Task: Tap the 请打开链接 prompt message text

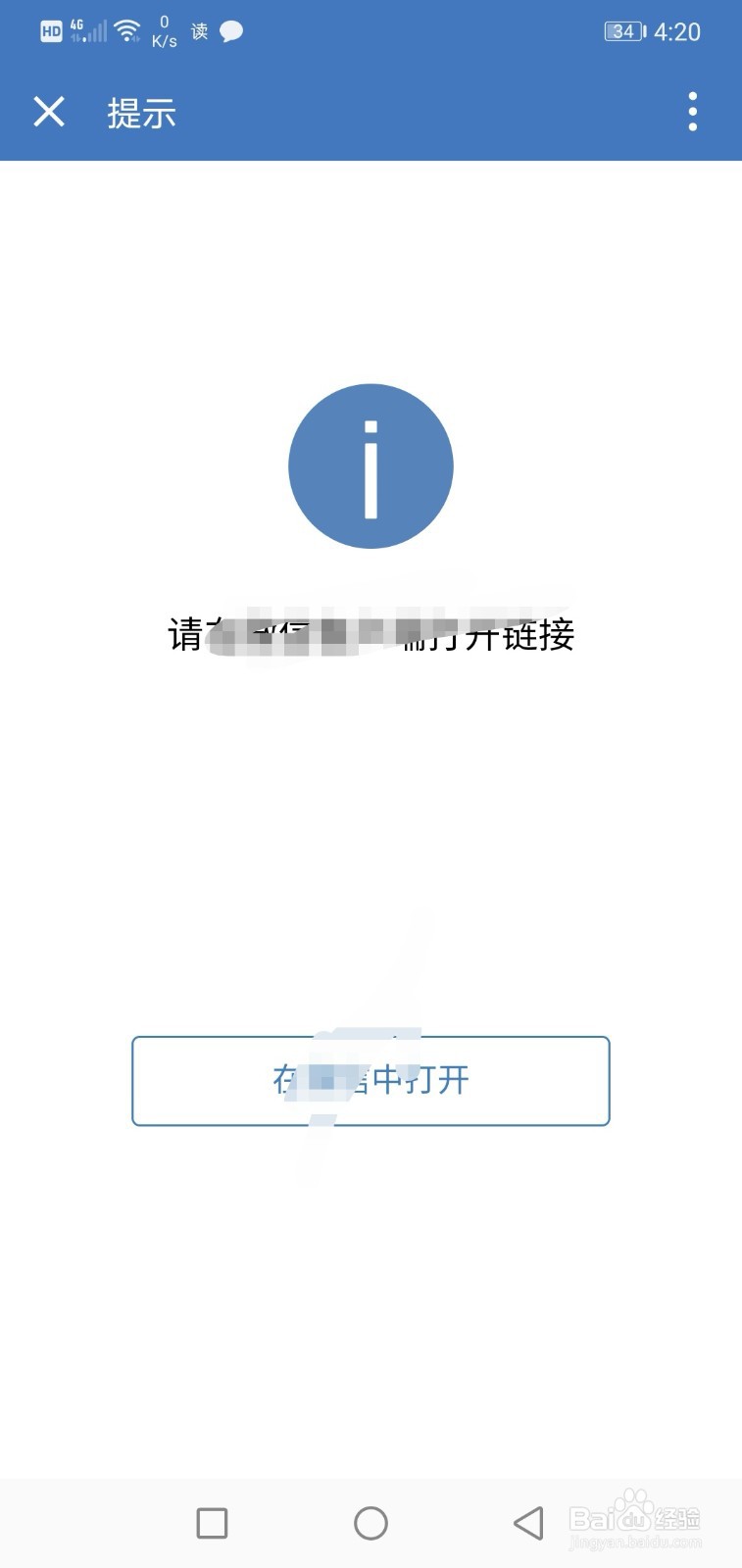Action: point(371,635)
